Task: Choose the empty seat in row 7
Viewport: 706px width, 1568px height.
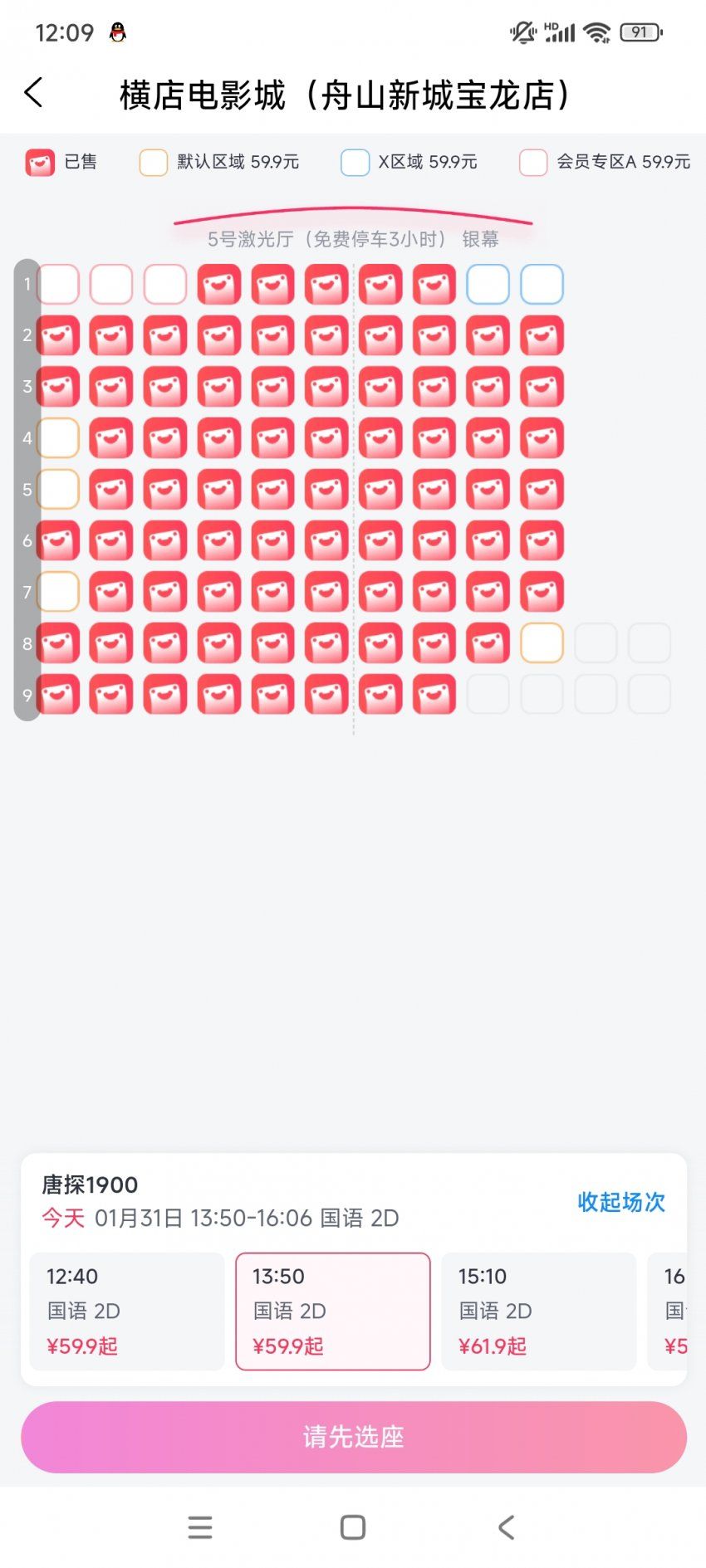Action: click(58, 592)
